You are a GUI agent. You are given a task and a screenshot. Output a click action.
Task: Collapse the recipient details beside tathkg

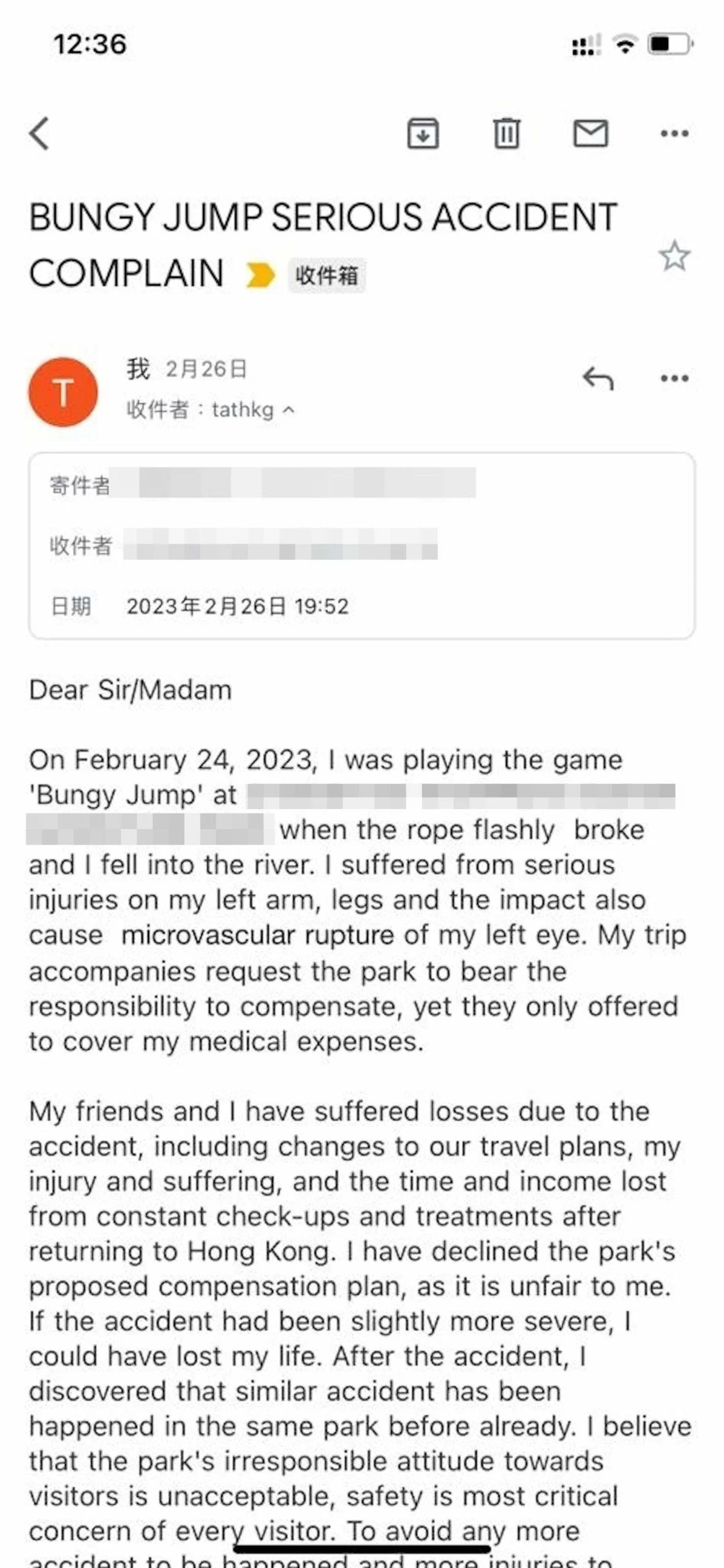click(x=288, y=410)
